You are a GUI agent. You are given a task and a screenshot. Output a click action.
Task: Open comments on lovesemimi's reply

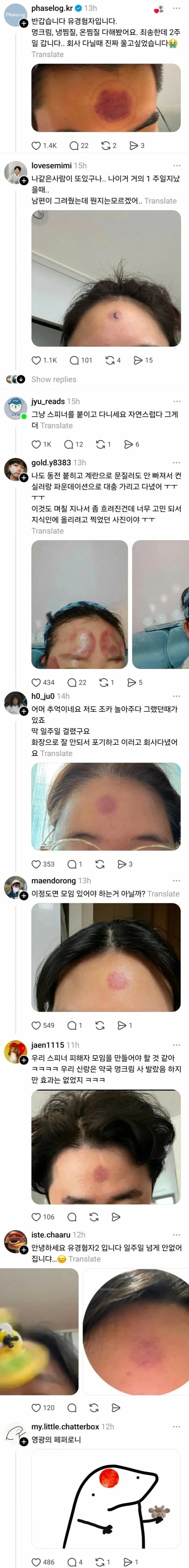click(74, 360)
